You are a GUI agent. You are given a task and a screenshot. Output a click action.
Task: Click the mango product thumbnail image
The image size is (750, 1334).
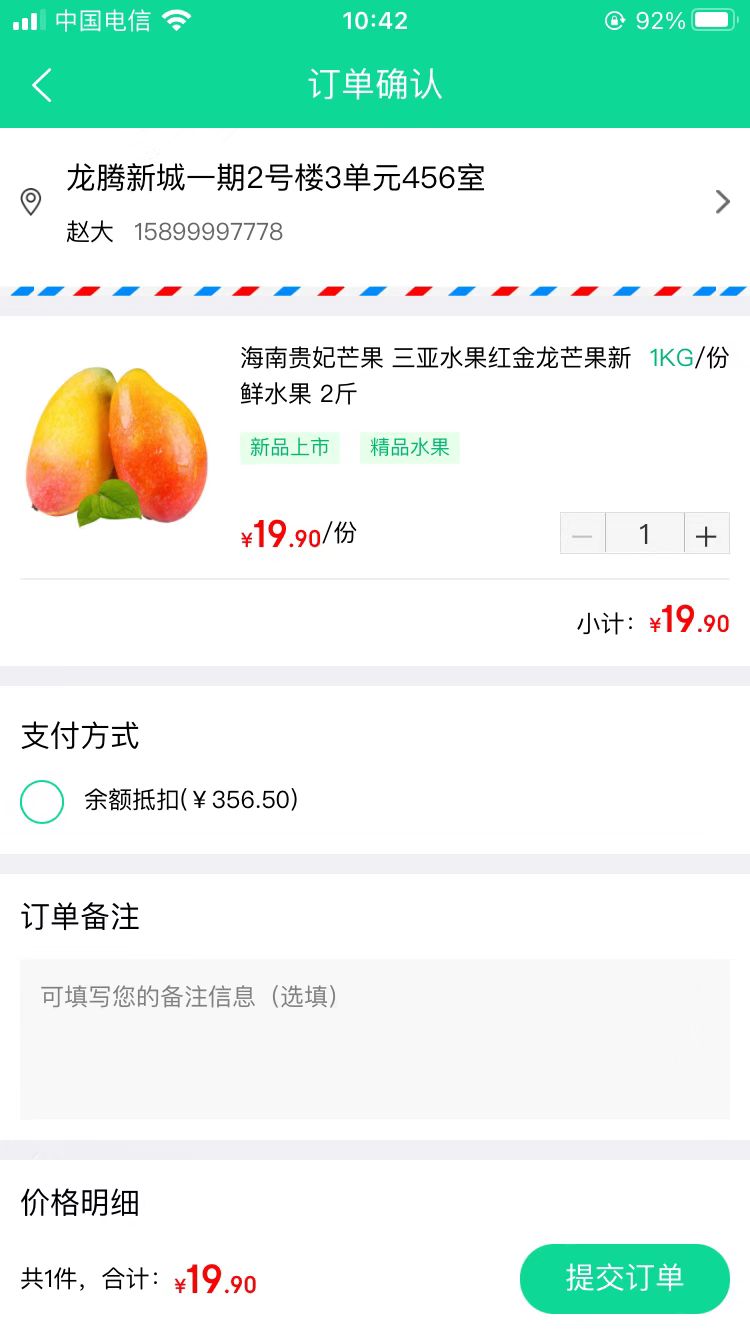coord(115,447)
